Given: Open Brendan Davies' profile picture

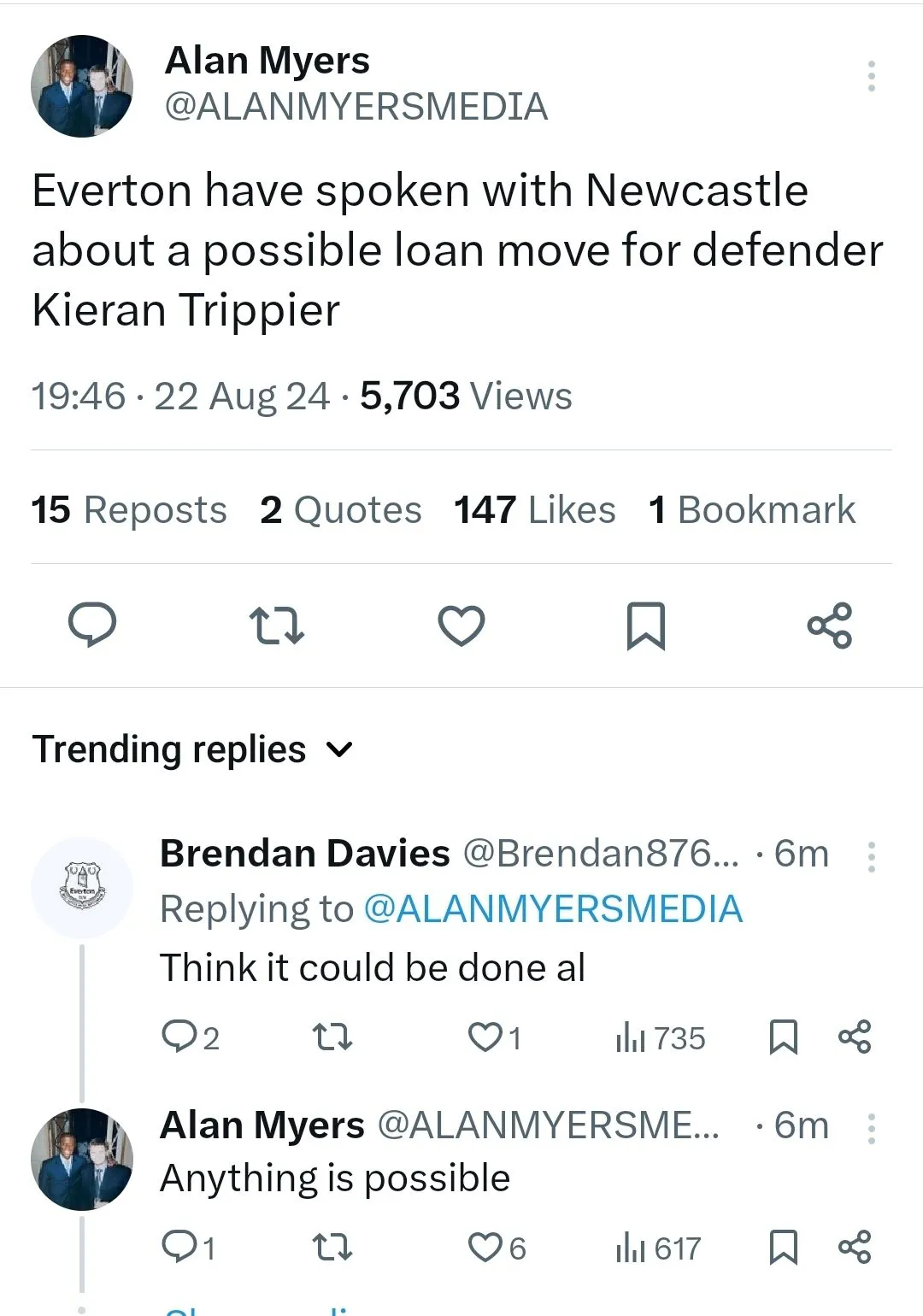Looking at the screenshot, I should [x=82, y=888].
